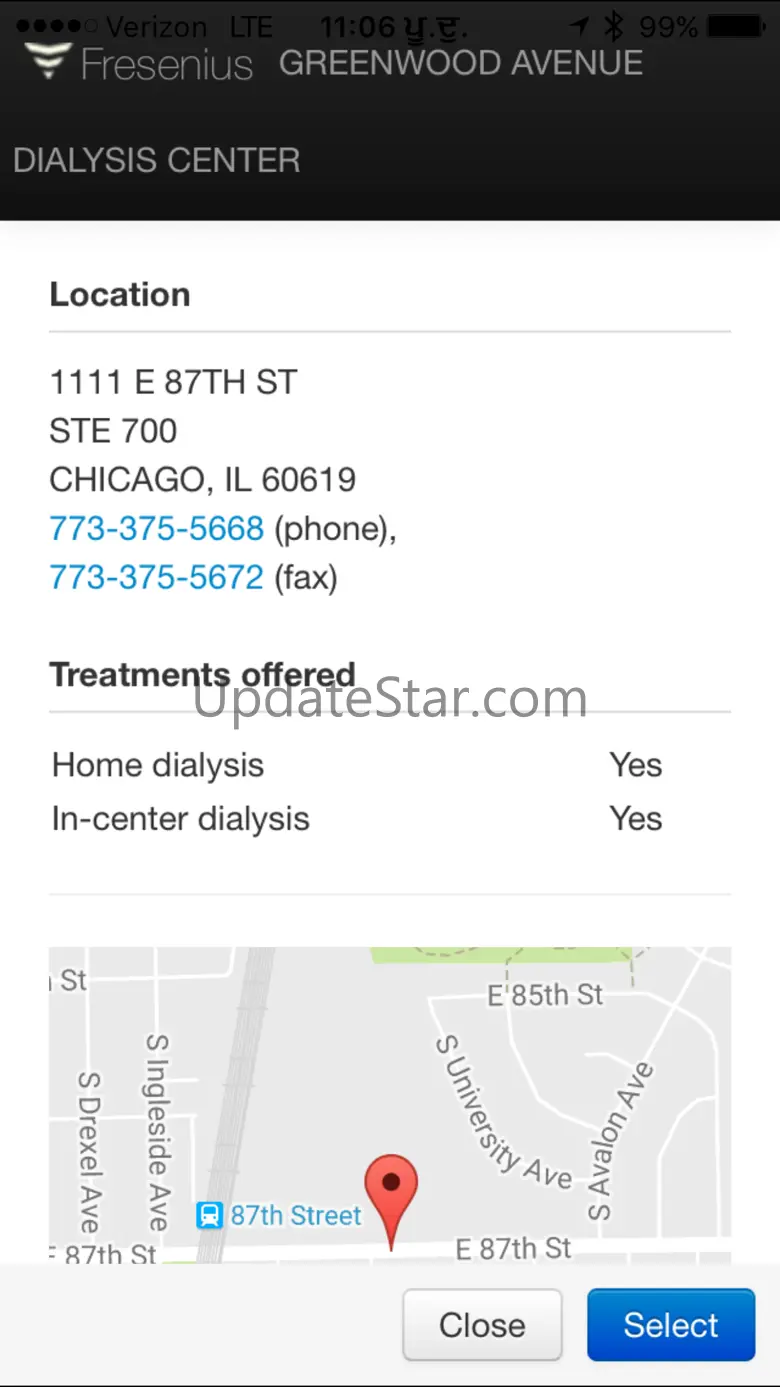Select this Greenwood Avenue dialysis center
This screenshot has width=780, height=1387.
(670, 1324)
